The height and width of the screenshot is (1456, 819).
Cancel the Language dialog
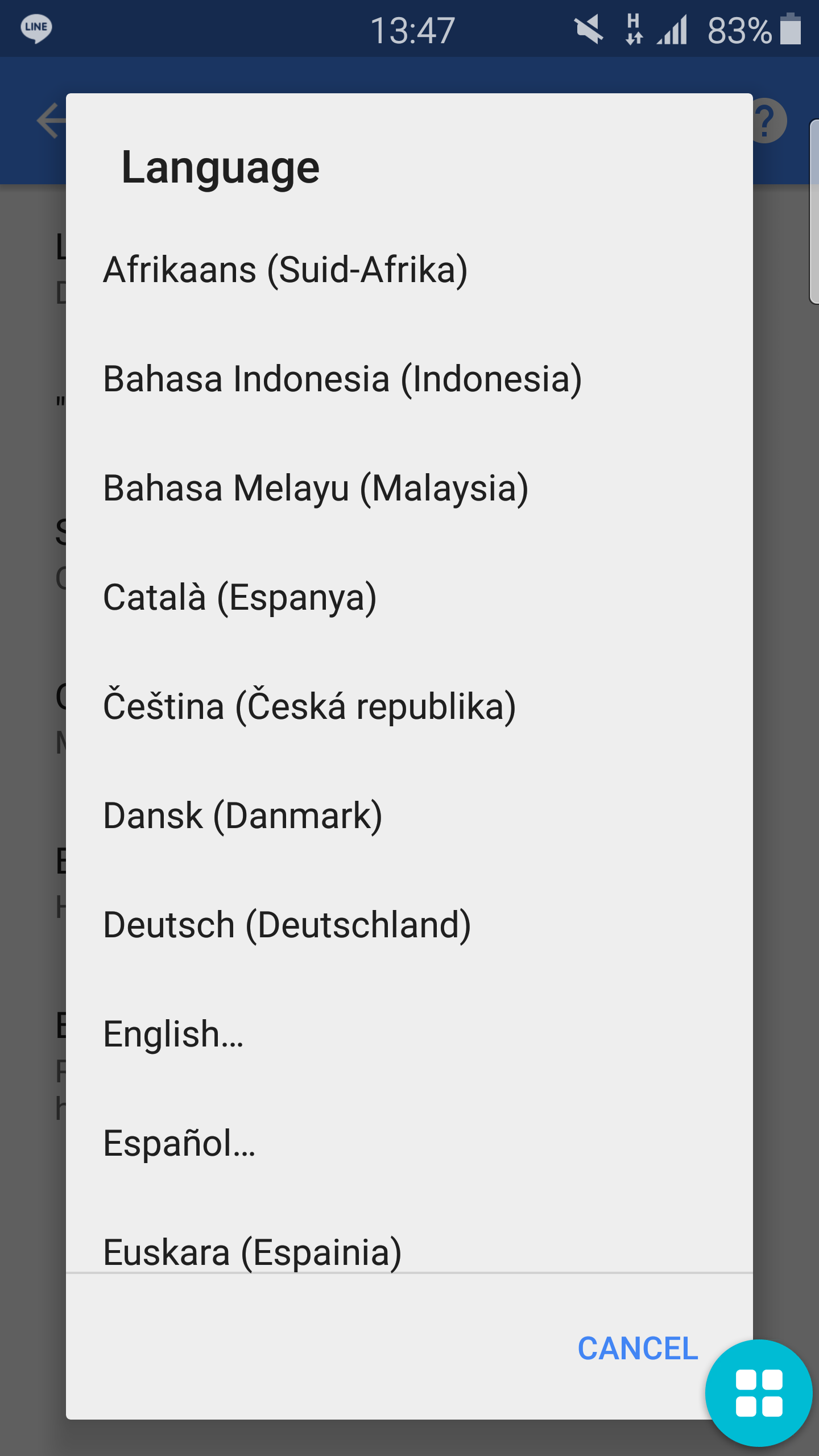click(638, 1349)
